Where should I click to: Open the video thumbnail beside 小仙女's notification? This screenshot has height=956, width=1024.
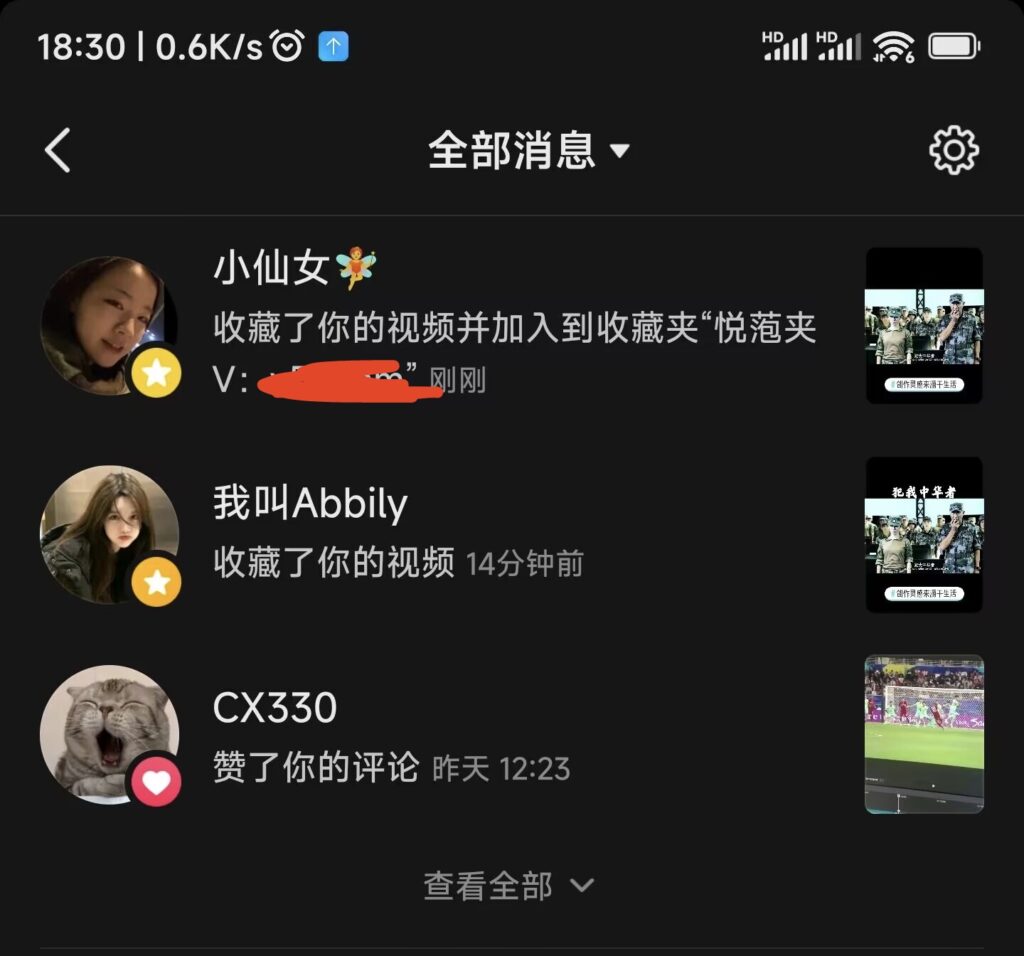coord(924,326)
